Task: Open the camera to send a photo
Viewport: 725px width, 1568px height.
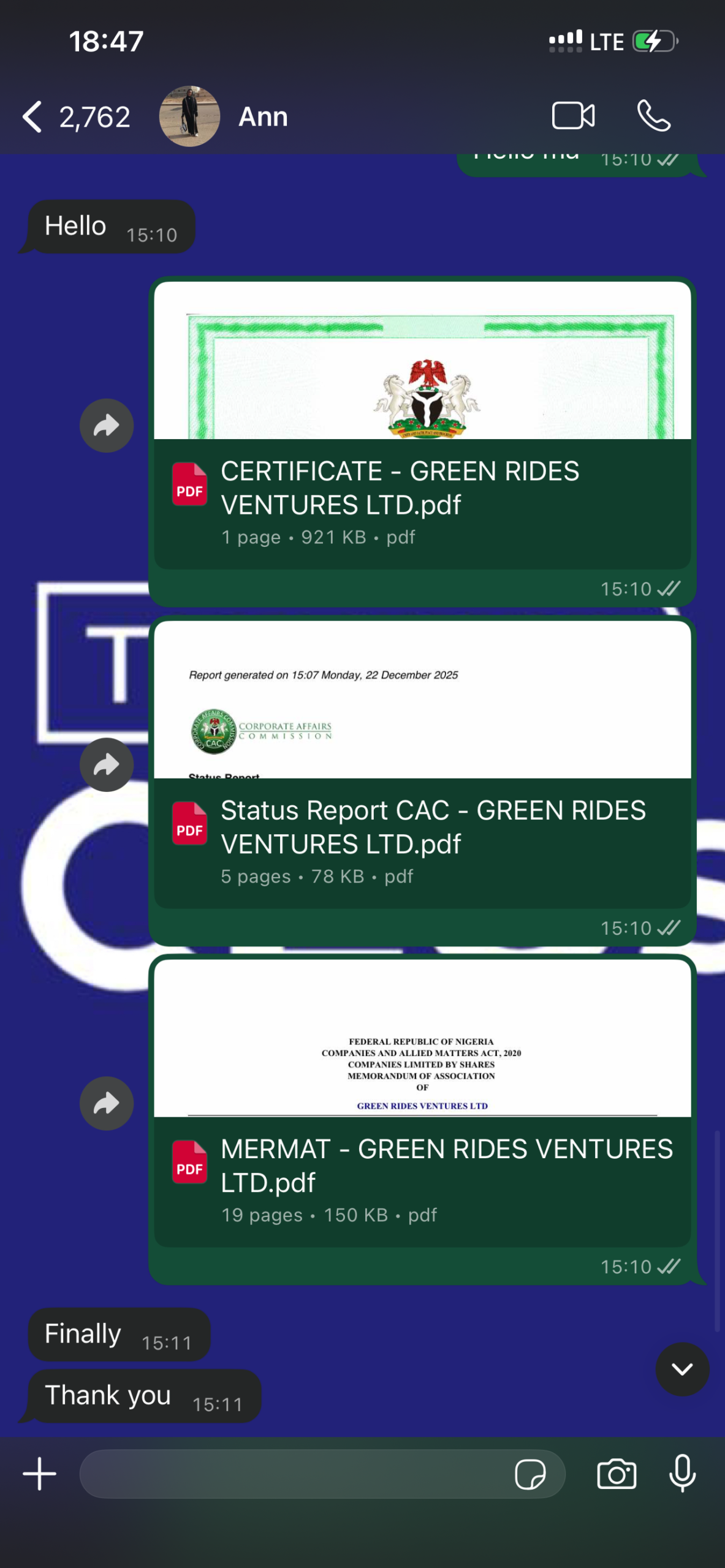Action: tap(617, 1474)
